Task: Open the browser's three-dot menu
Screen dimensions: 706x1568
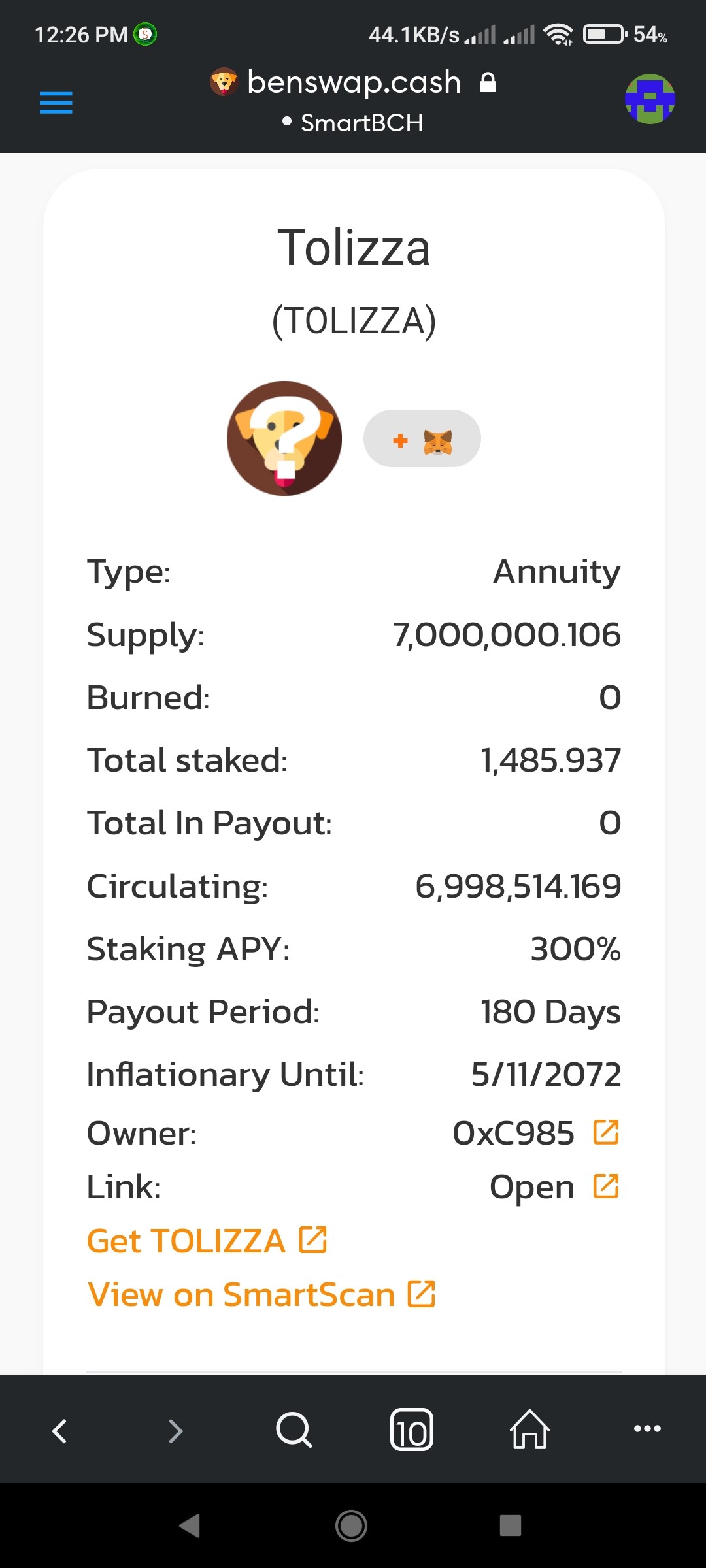Action: 647,1429
